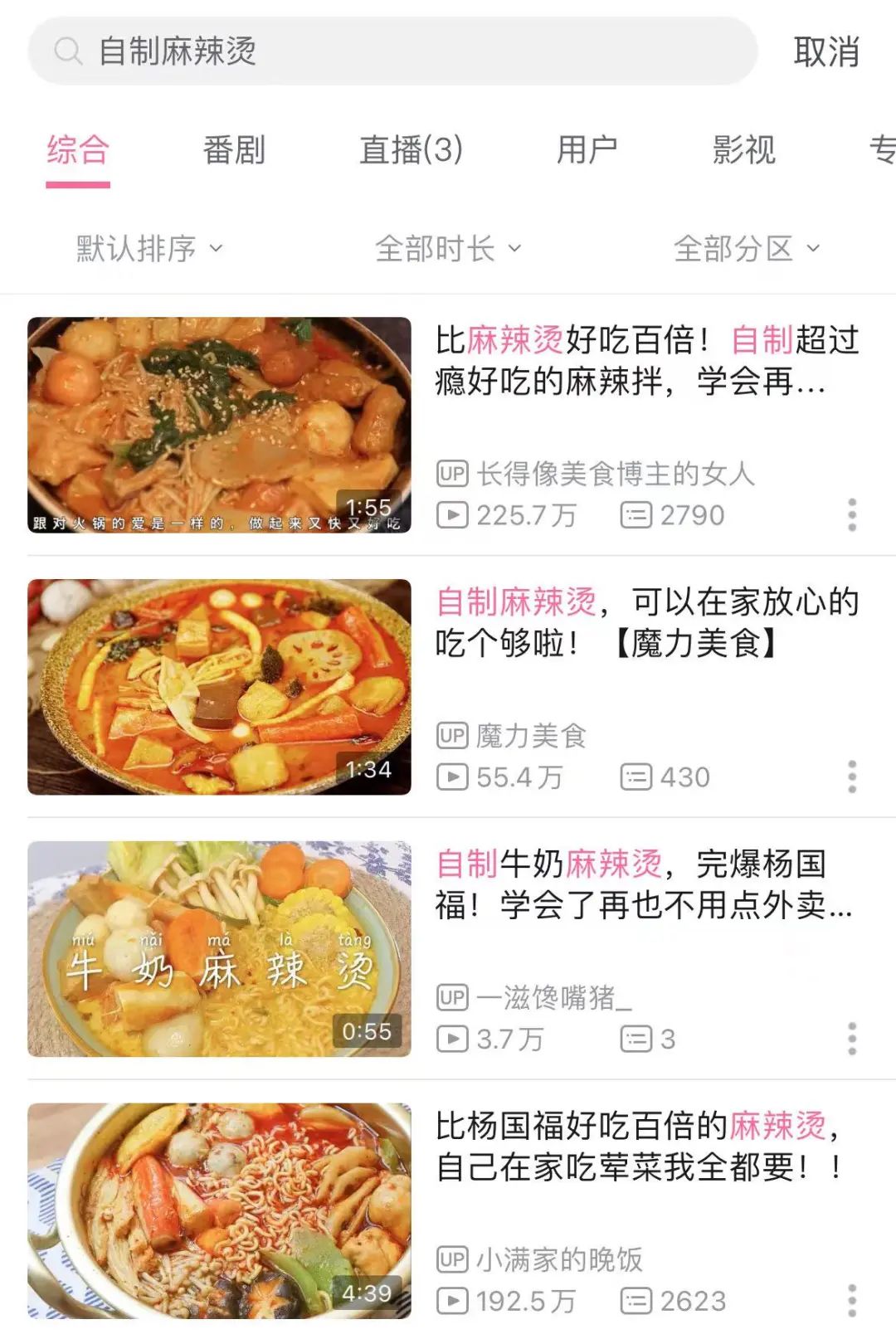
Task: Switch to the 番剧 tab
Action: [234, 151]
